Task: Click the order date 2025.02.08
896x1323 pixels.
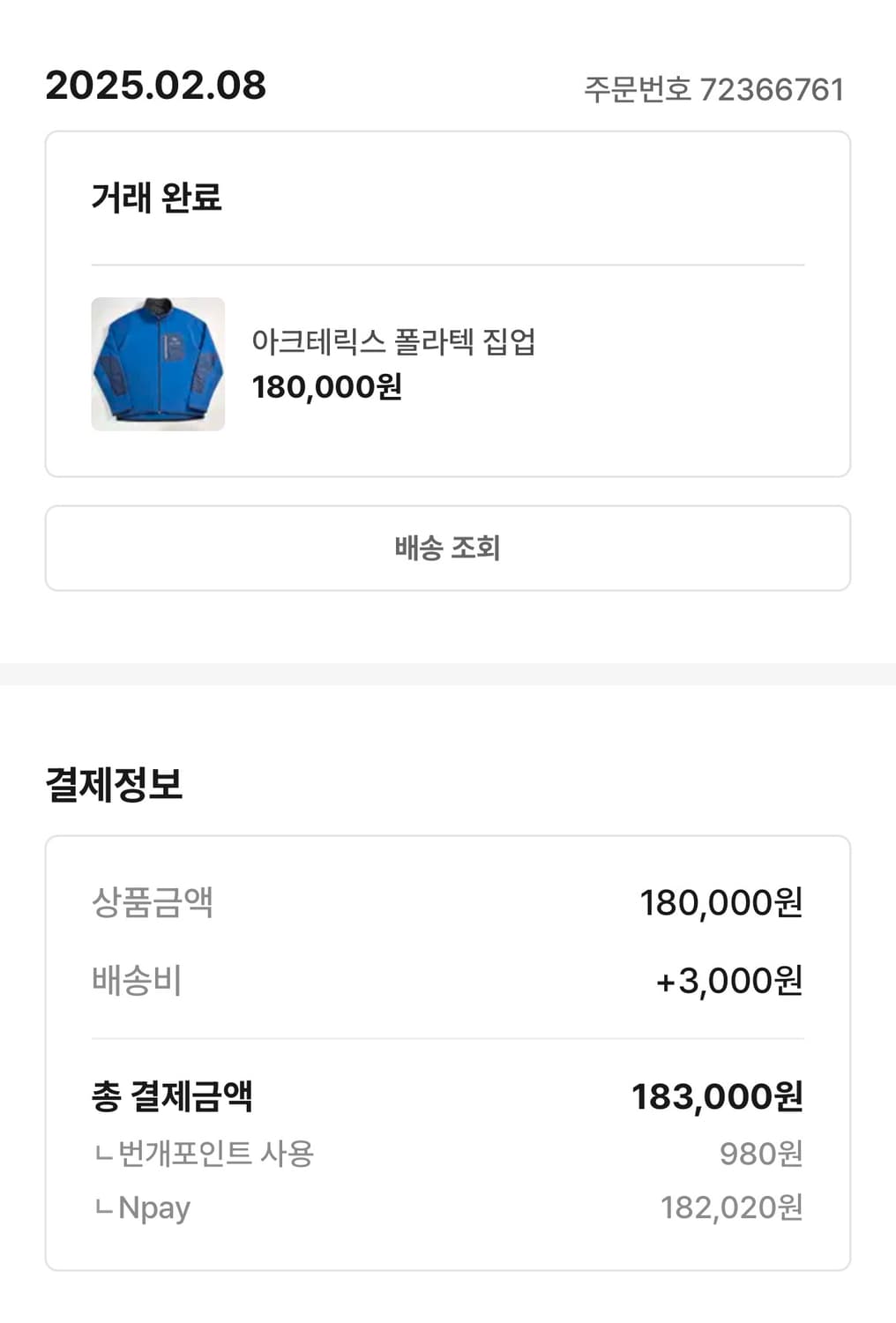Action: 154,86
